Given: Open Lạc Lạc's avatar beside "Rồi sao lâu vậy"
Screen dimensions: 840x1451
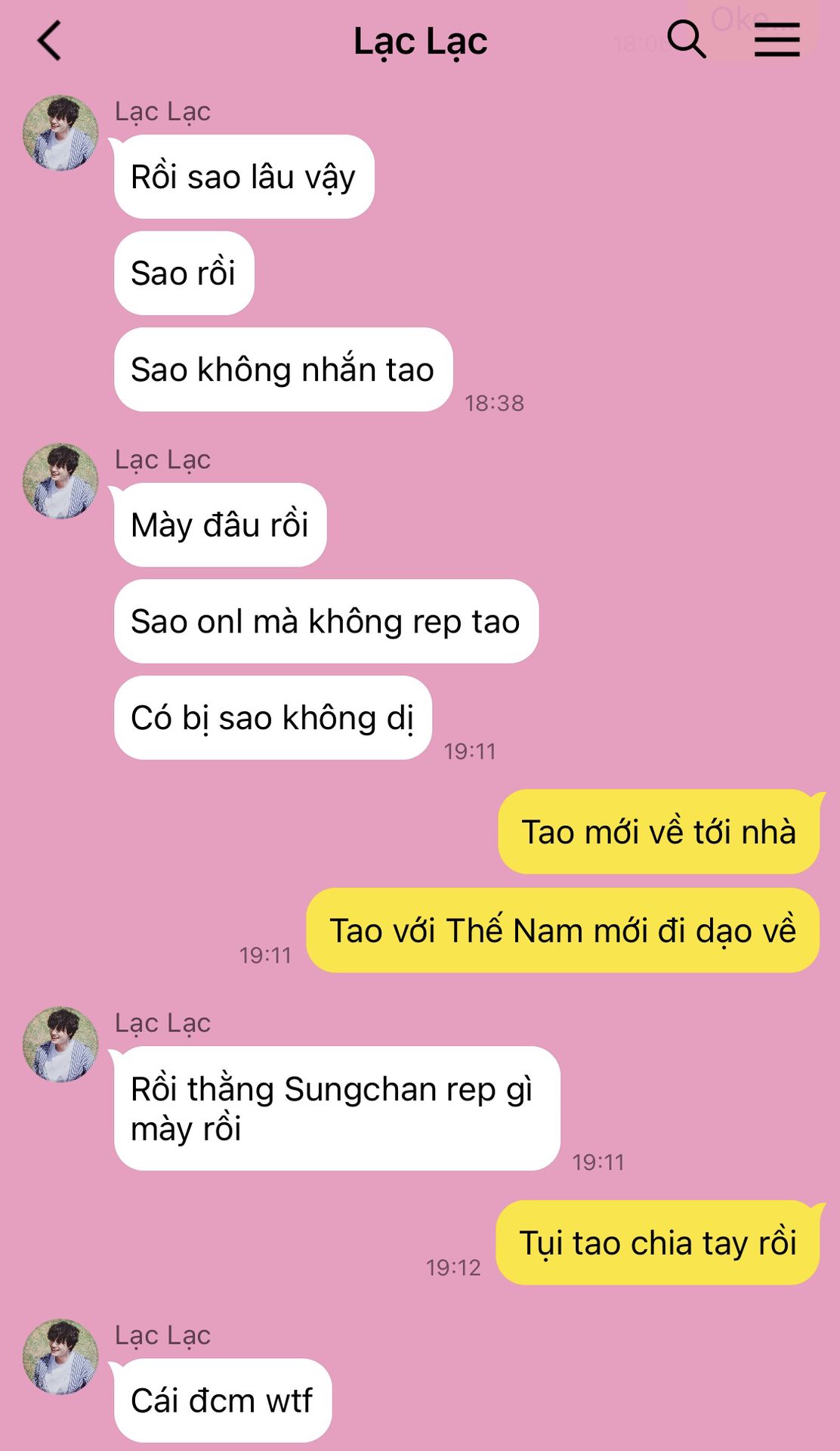Looking at the screenshot, I should (x=60, y=133).
